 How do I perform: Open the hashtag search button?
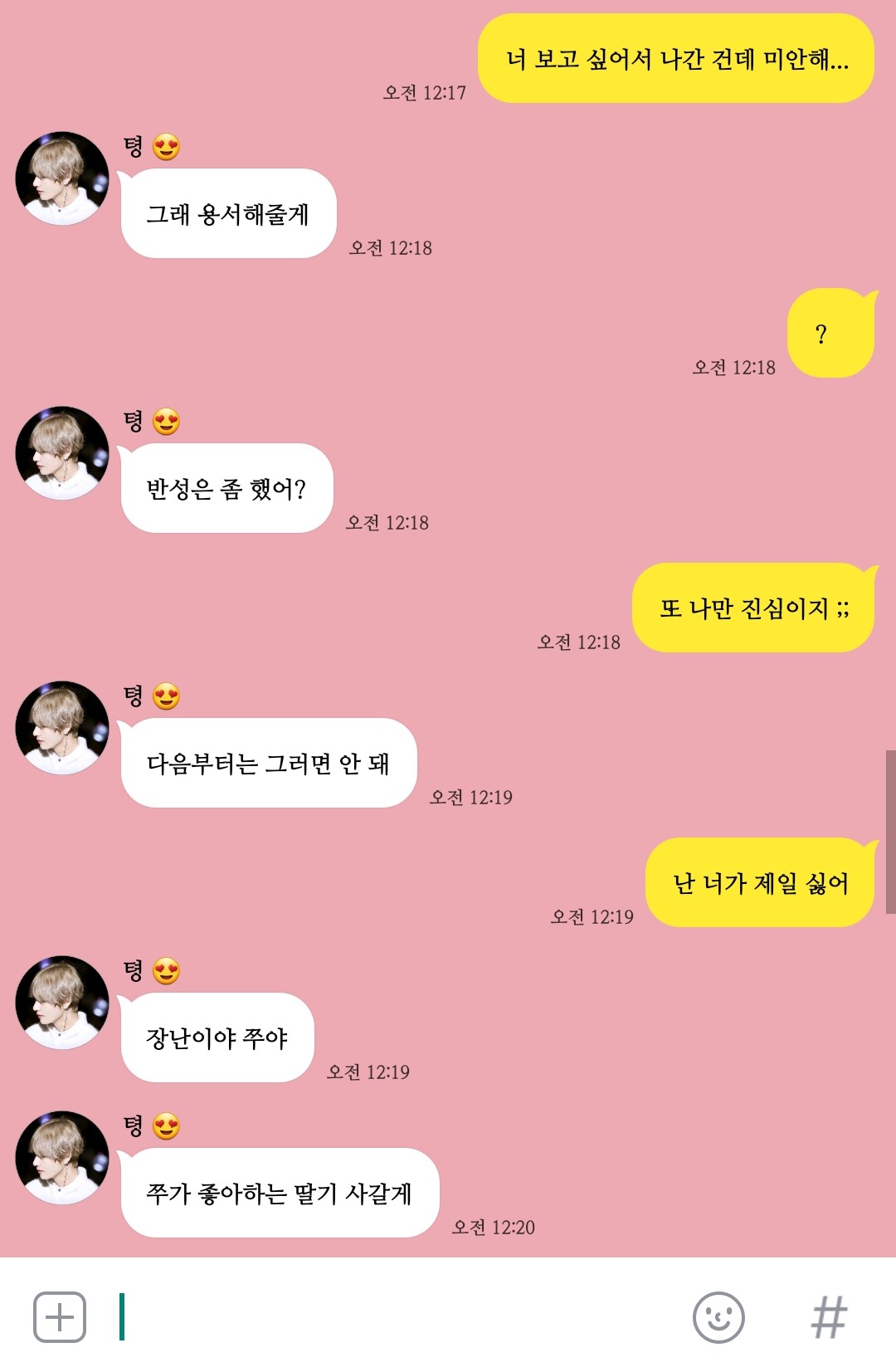(829, 1317)
